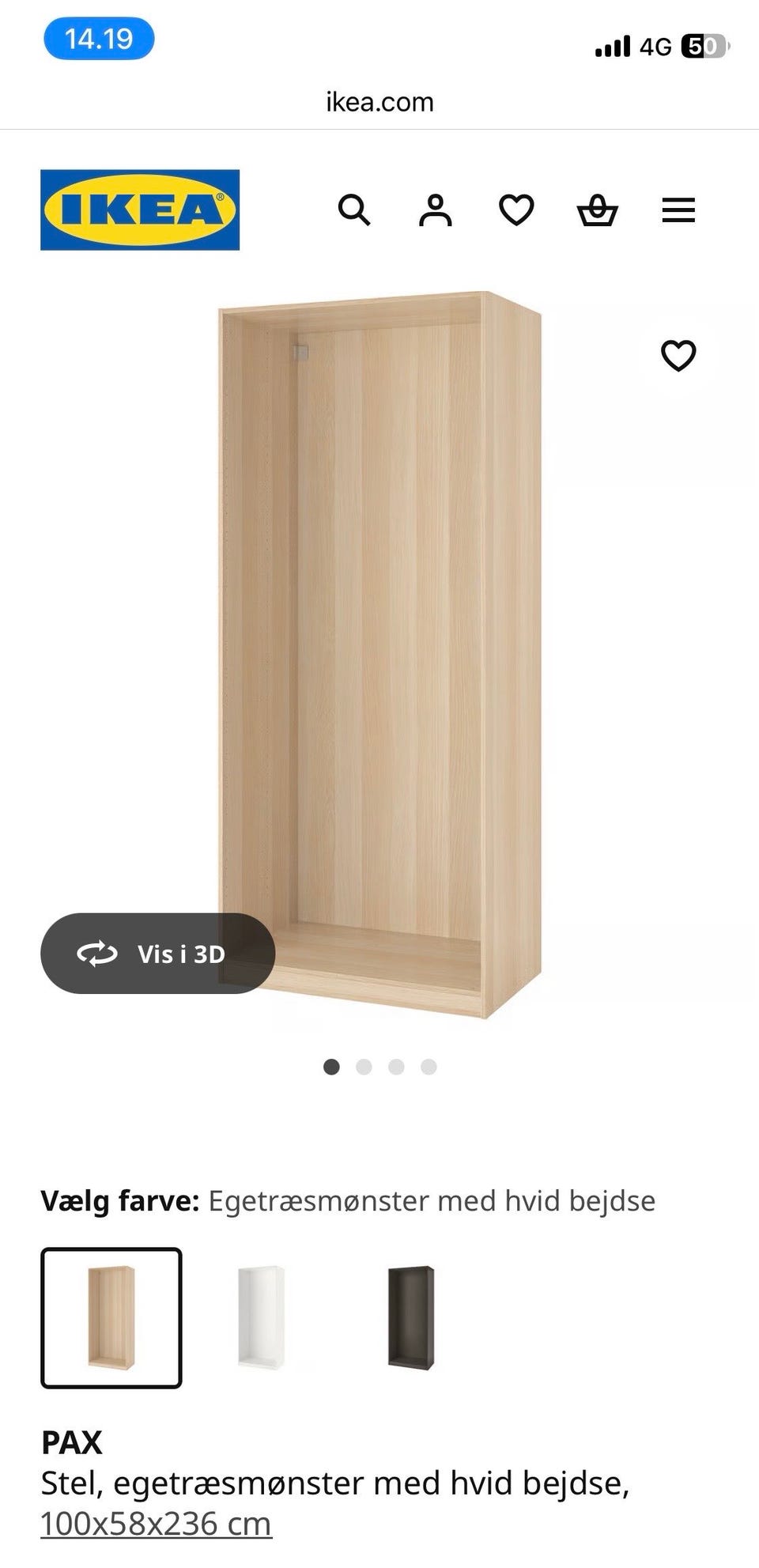Screen dimensions: 759x1568
Task: Save this PAX frame to favourites
Action: 678,356
